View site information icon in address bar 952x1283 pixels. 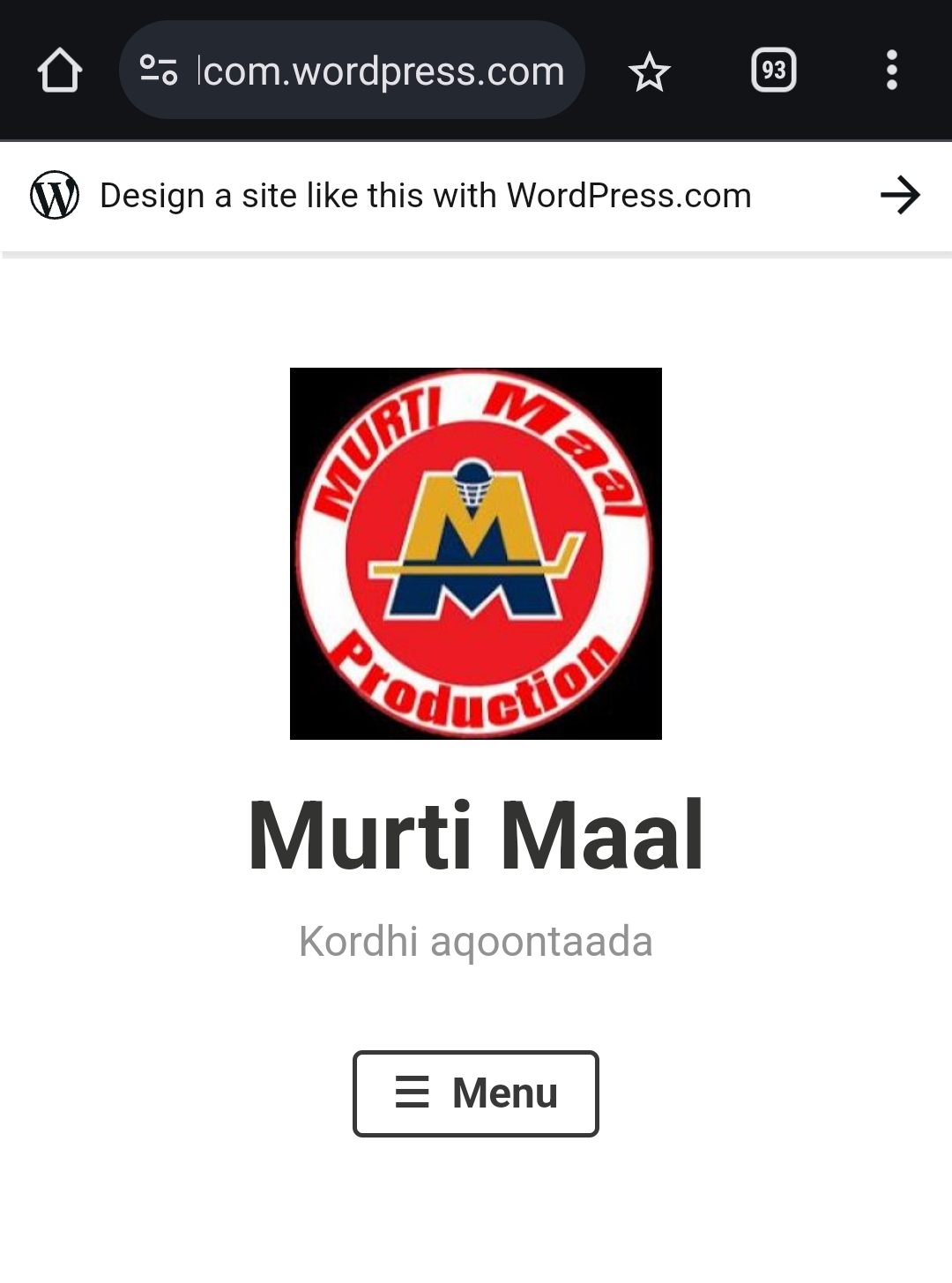(159, 71)
